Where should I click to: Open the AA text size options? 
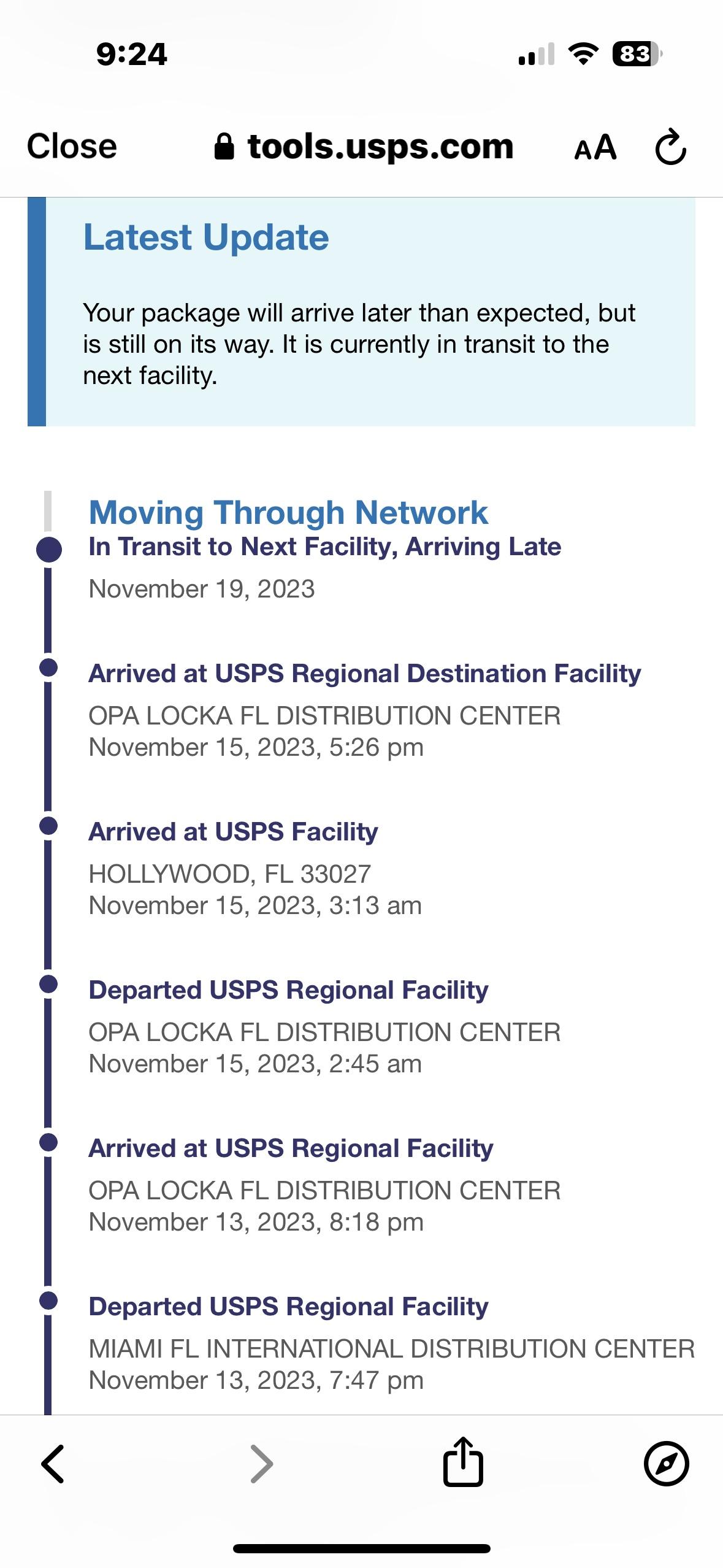click(x=595, y=148)
